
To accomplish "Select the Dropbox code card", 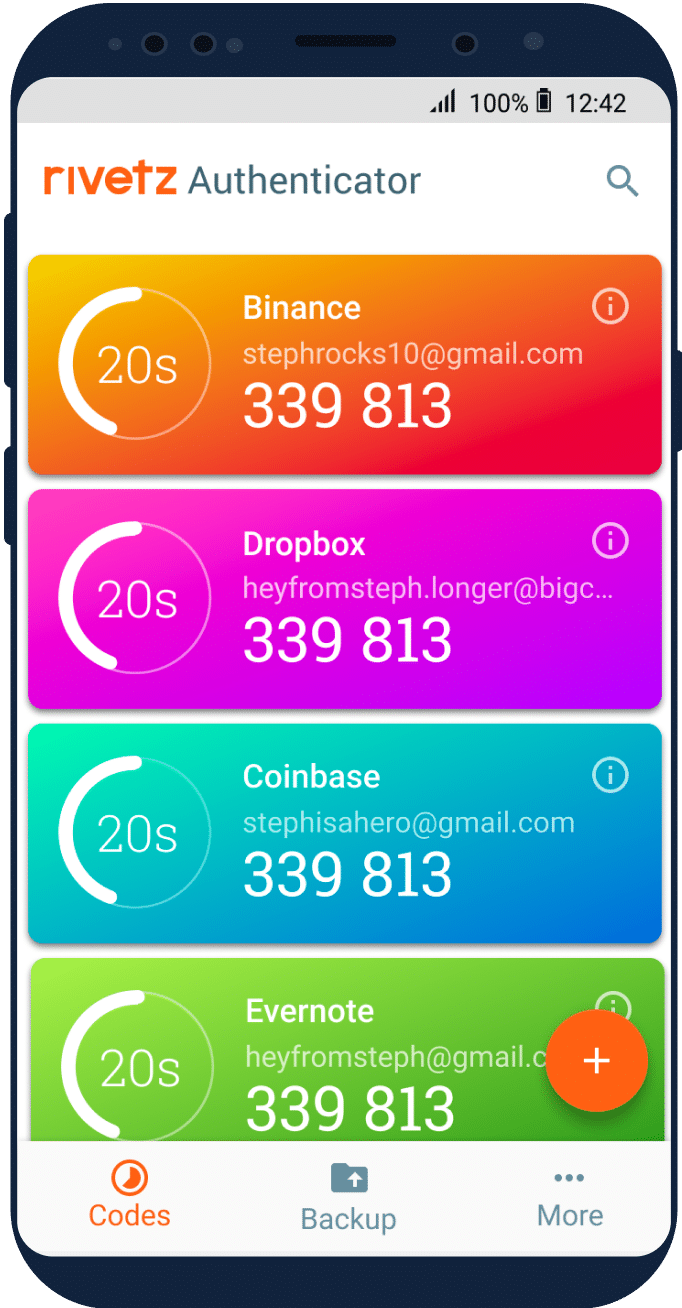I will click(344, 599).
